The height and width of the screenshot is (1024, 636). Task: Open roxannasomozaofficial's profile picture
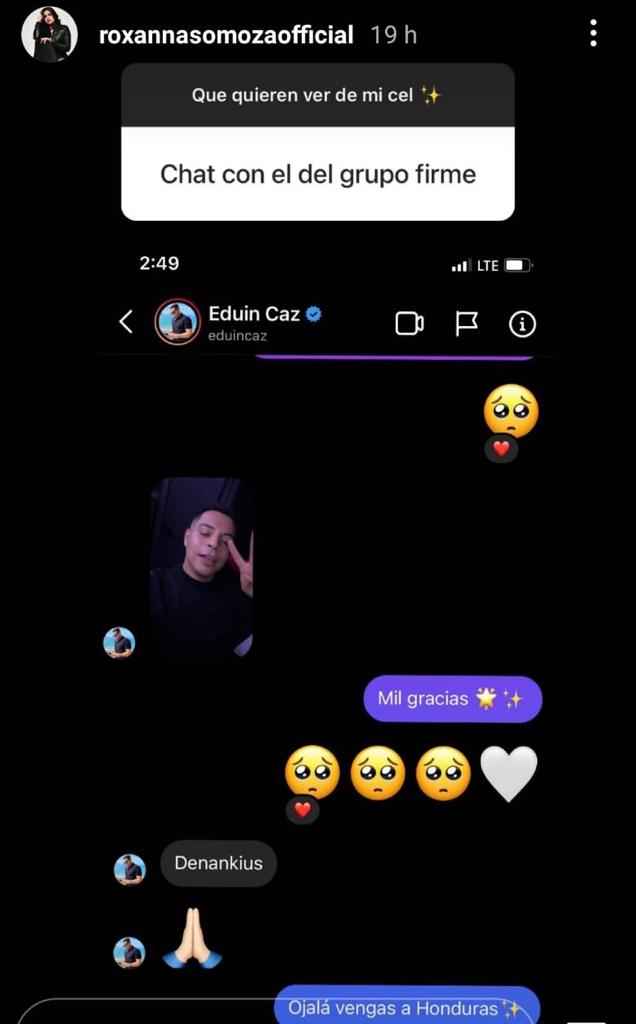[49, 35]
